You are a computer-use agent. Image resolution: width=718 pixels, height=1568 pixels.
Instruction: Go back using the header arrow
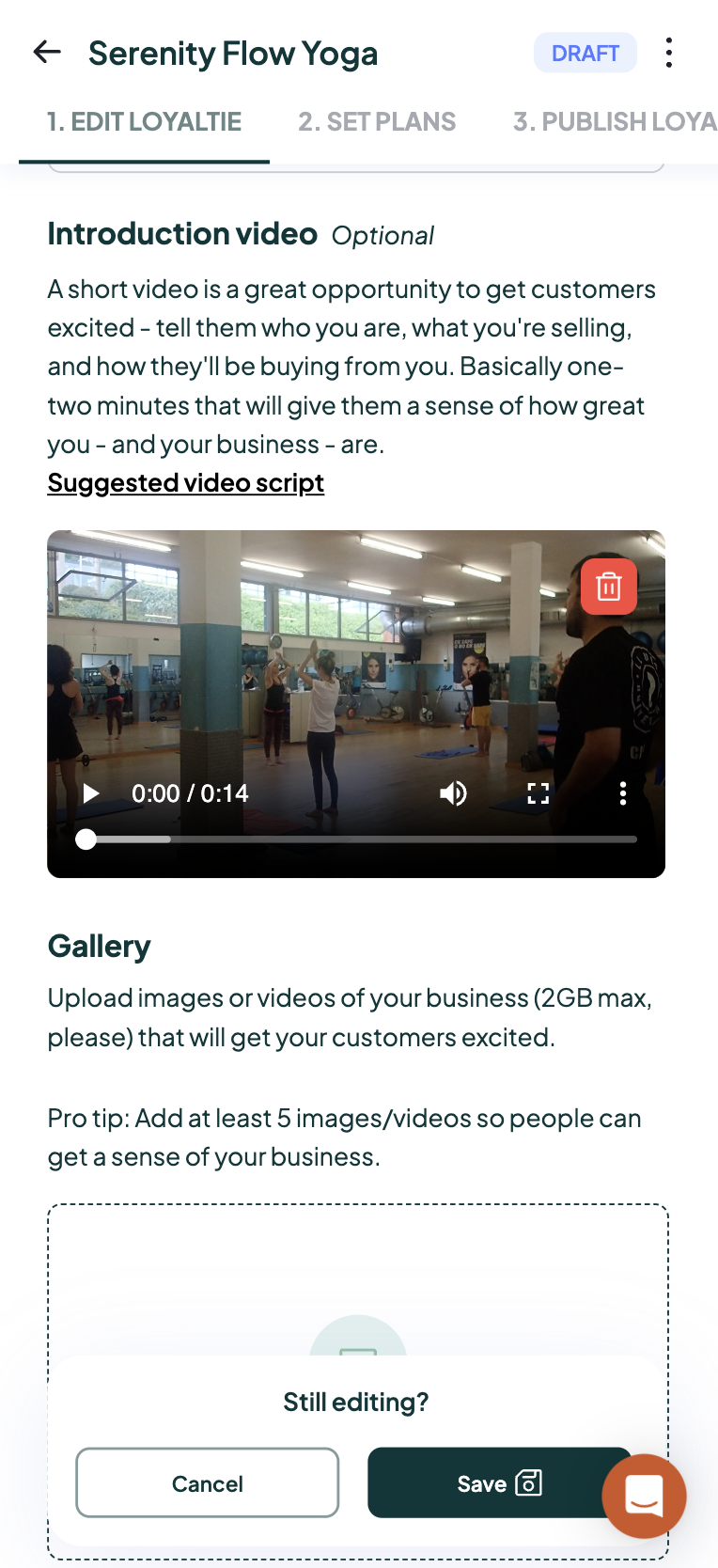[x=47, y=53]
